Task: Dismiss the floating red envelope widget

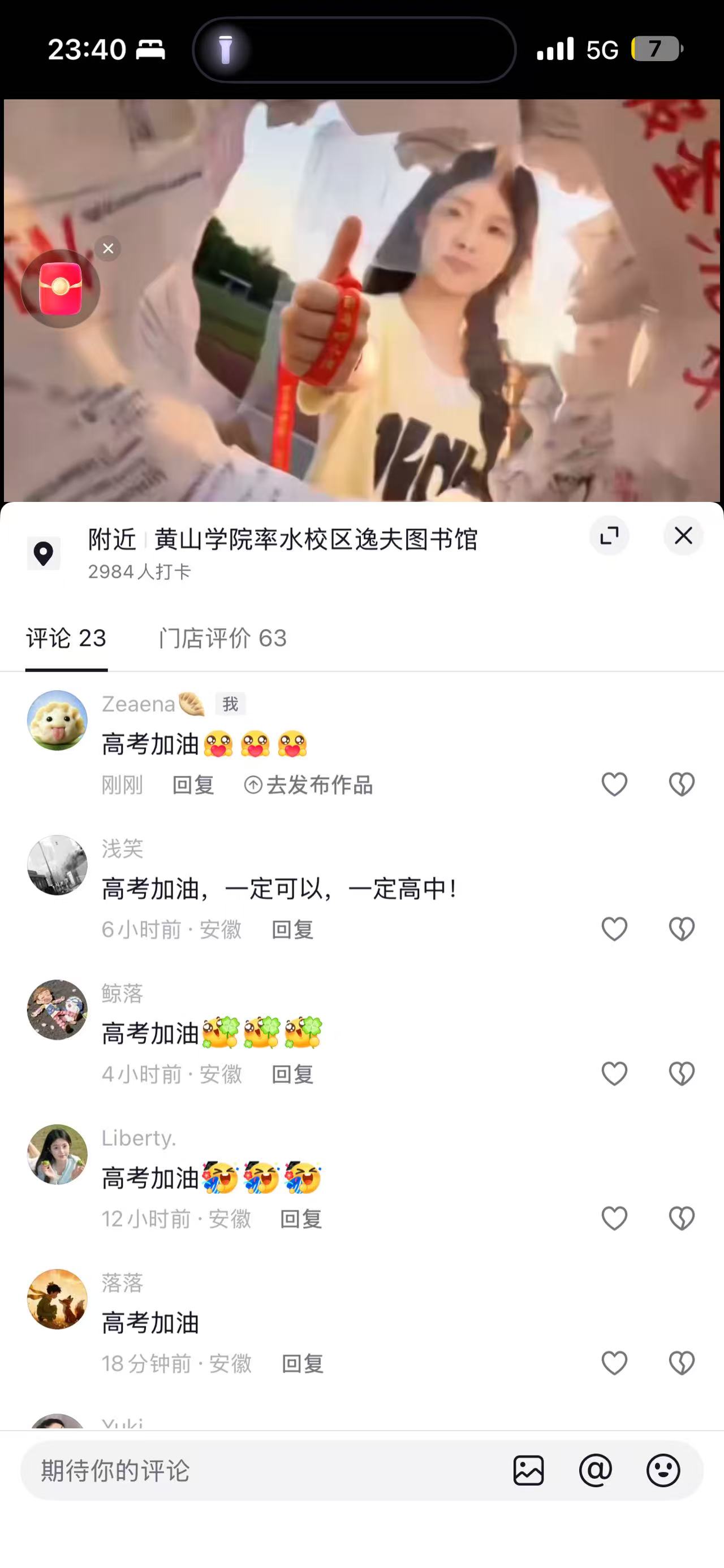Action: [108, 248]
